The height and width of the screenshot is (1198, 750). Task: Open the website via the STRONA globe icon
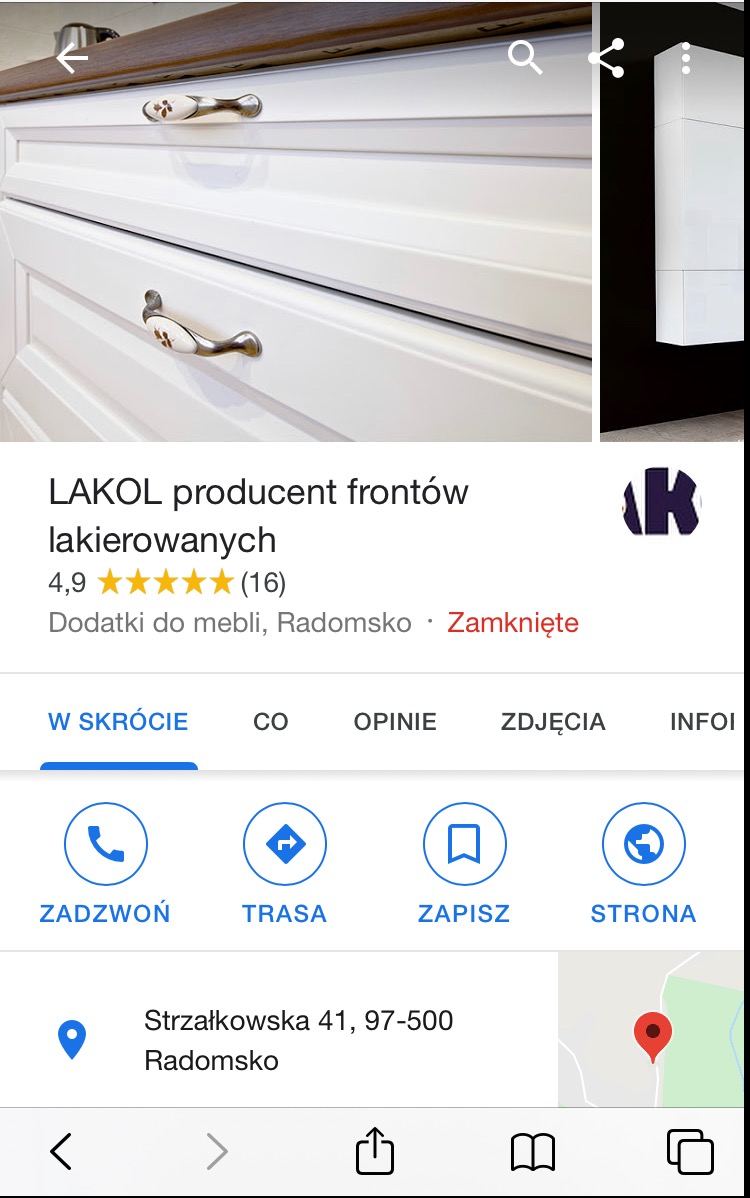click(643, 843)
